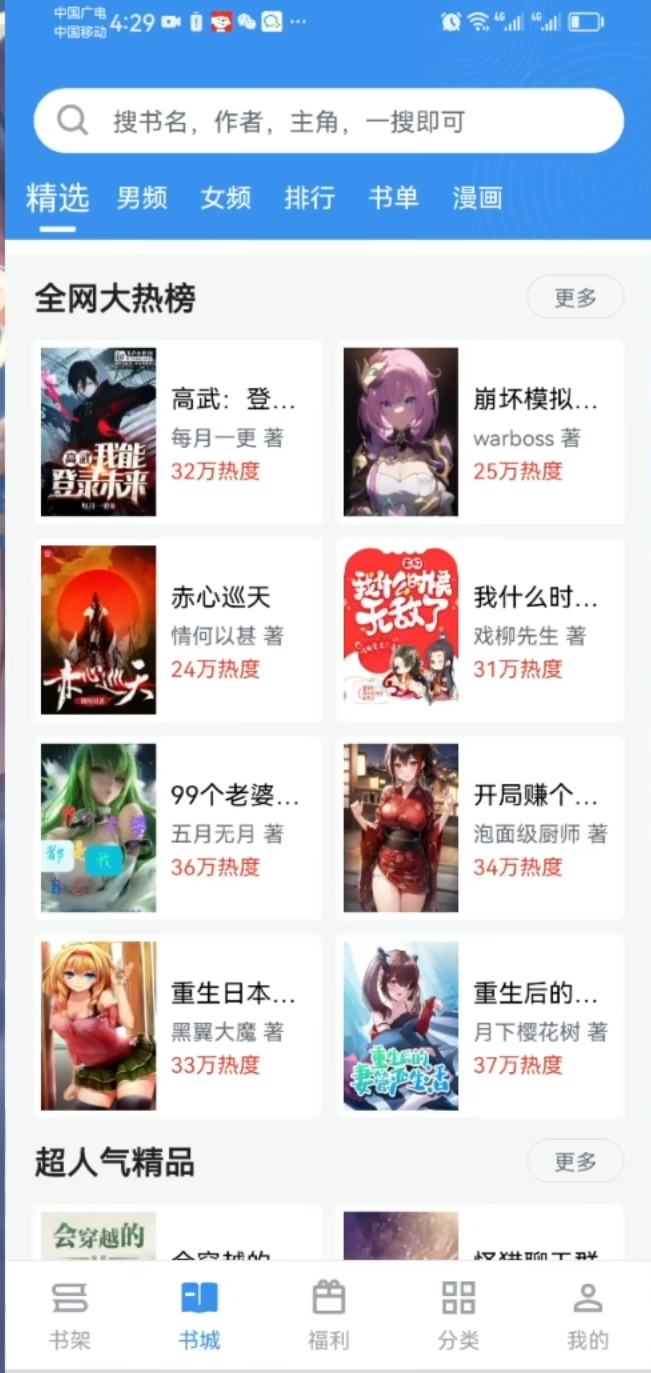The image size is (651, 1373).
Task: Open the 福利 rewards tab
Action: [328, 1316]
